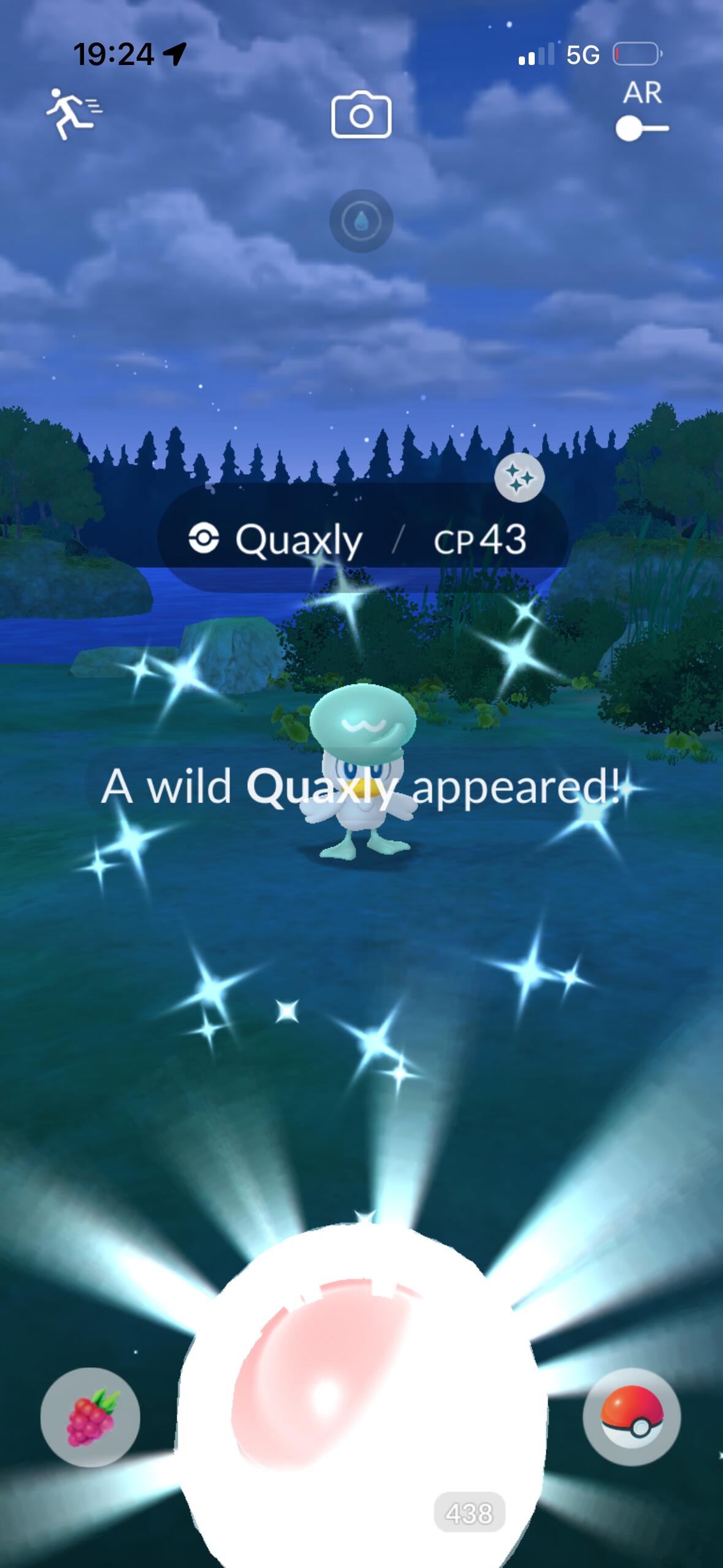723x1568 pixels.
Task: Open the camera to snap a photo
Action: pyautogui.click(x=361, y=115)
